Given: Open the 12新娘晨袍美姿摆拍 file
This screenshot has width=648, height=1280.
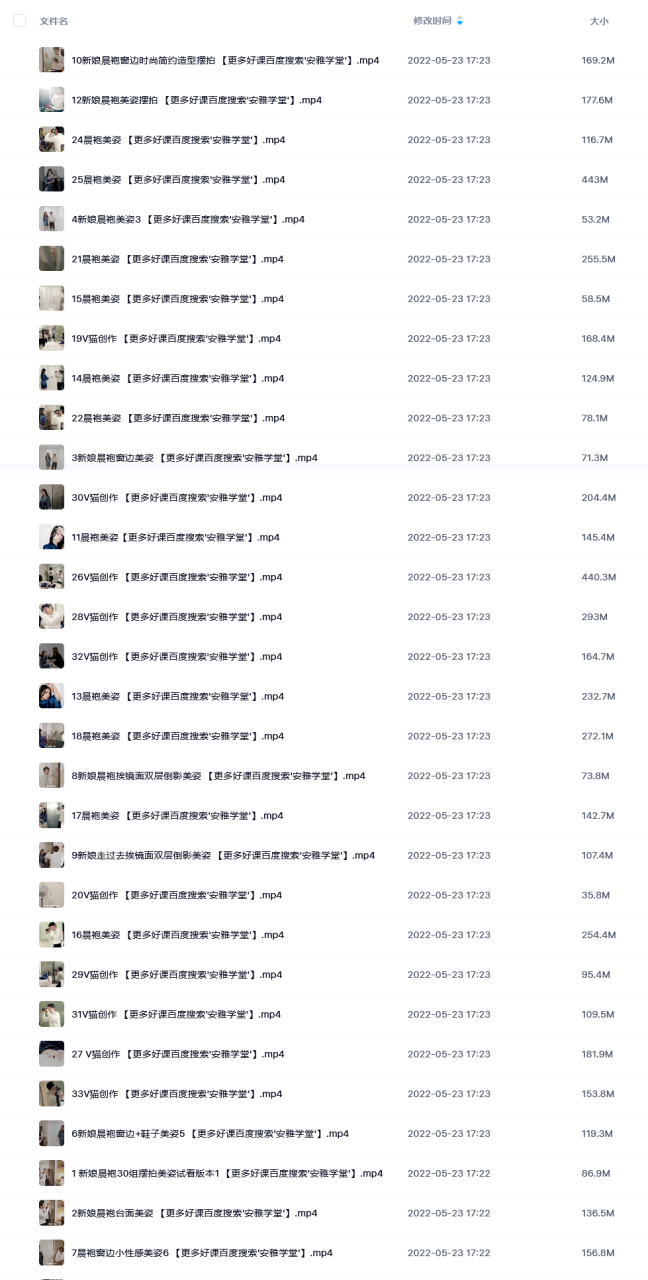Looking at the screenshot, I should [196, 100].
